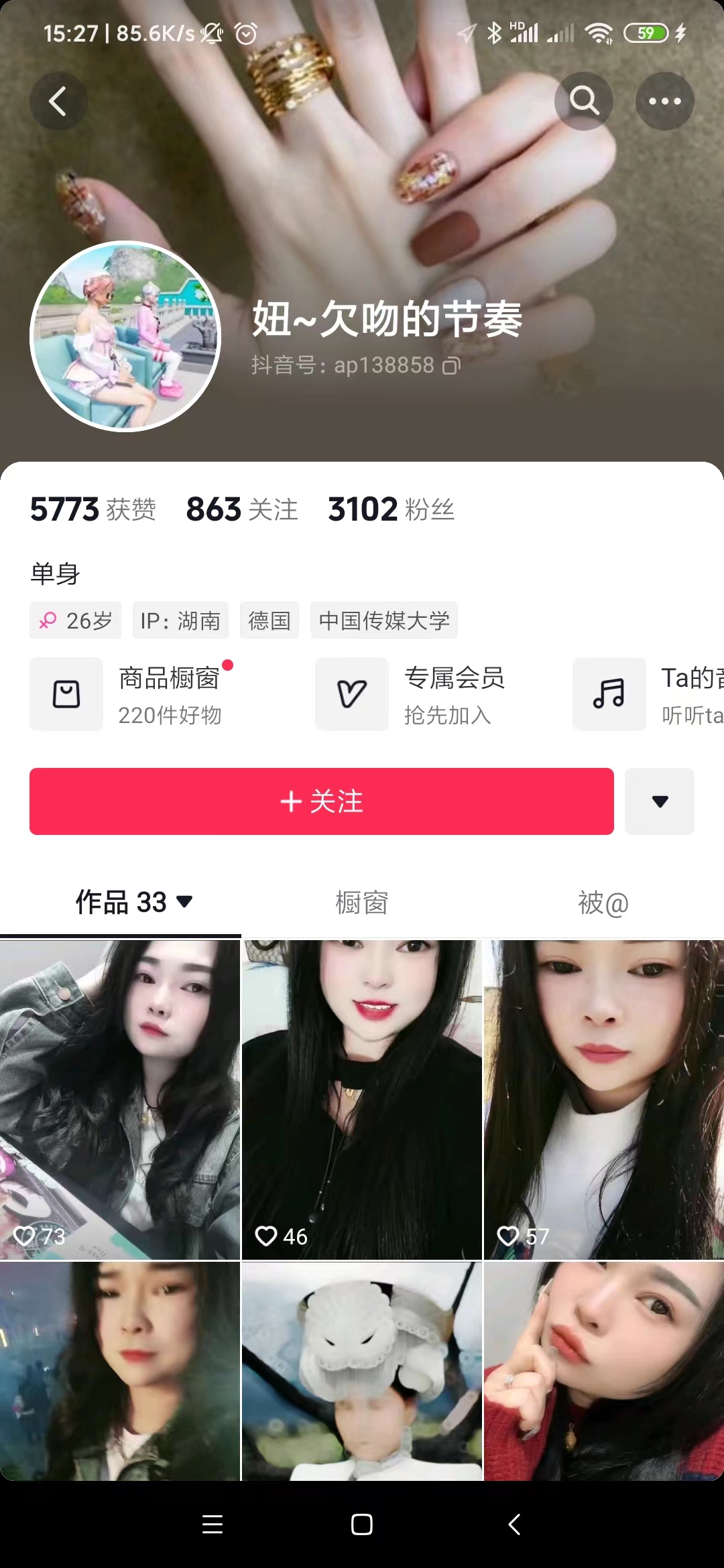This screenshot has height=1568, width=724.
Task: Open the video with 46 likes
Action: [x=362, y=1099]
